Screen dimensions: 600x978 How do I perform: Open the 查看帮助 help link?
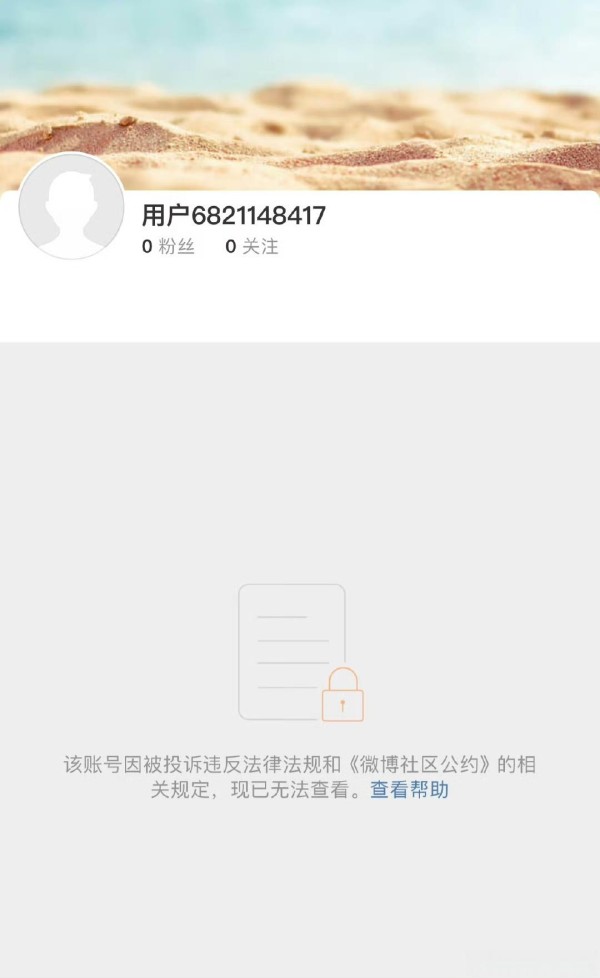coord(409,790)
